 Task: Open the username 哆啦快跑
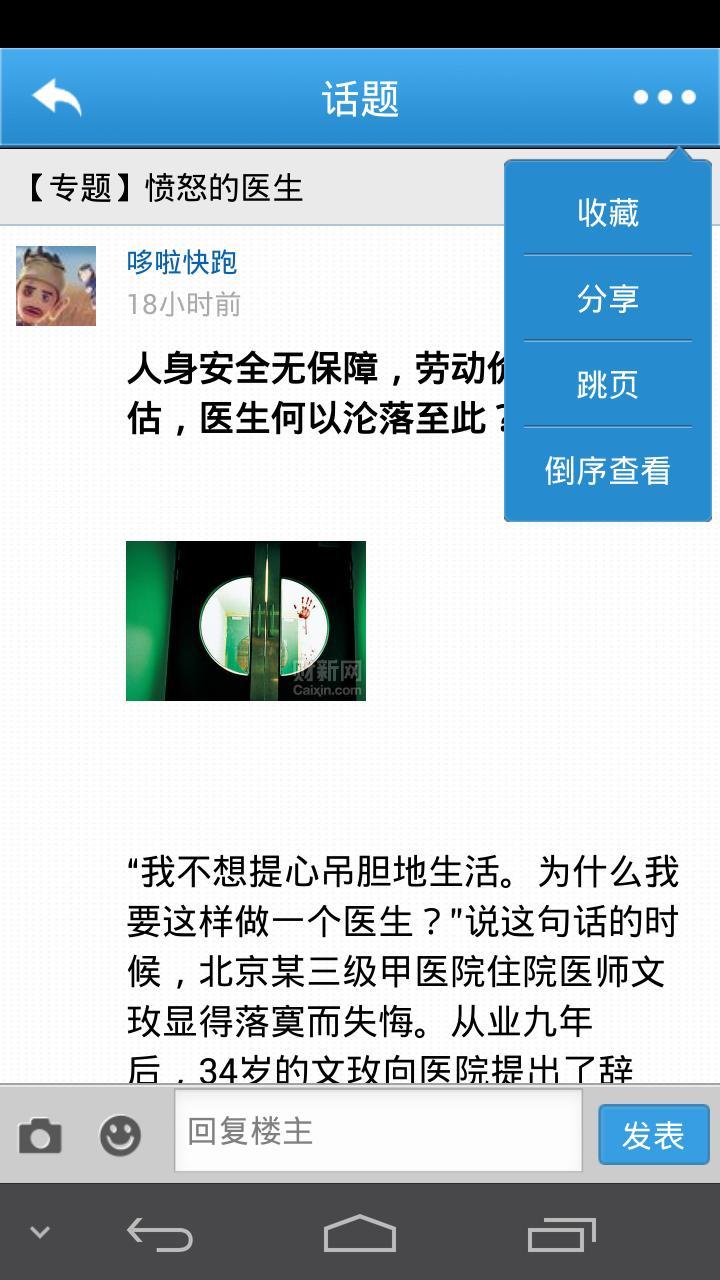tap(182, 262)
